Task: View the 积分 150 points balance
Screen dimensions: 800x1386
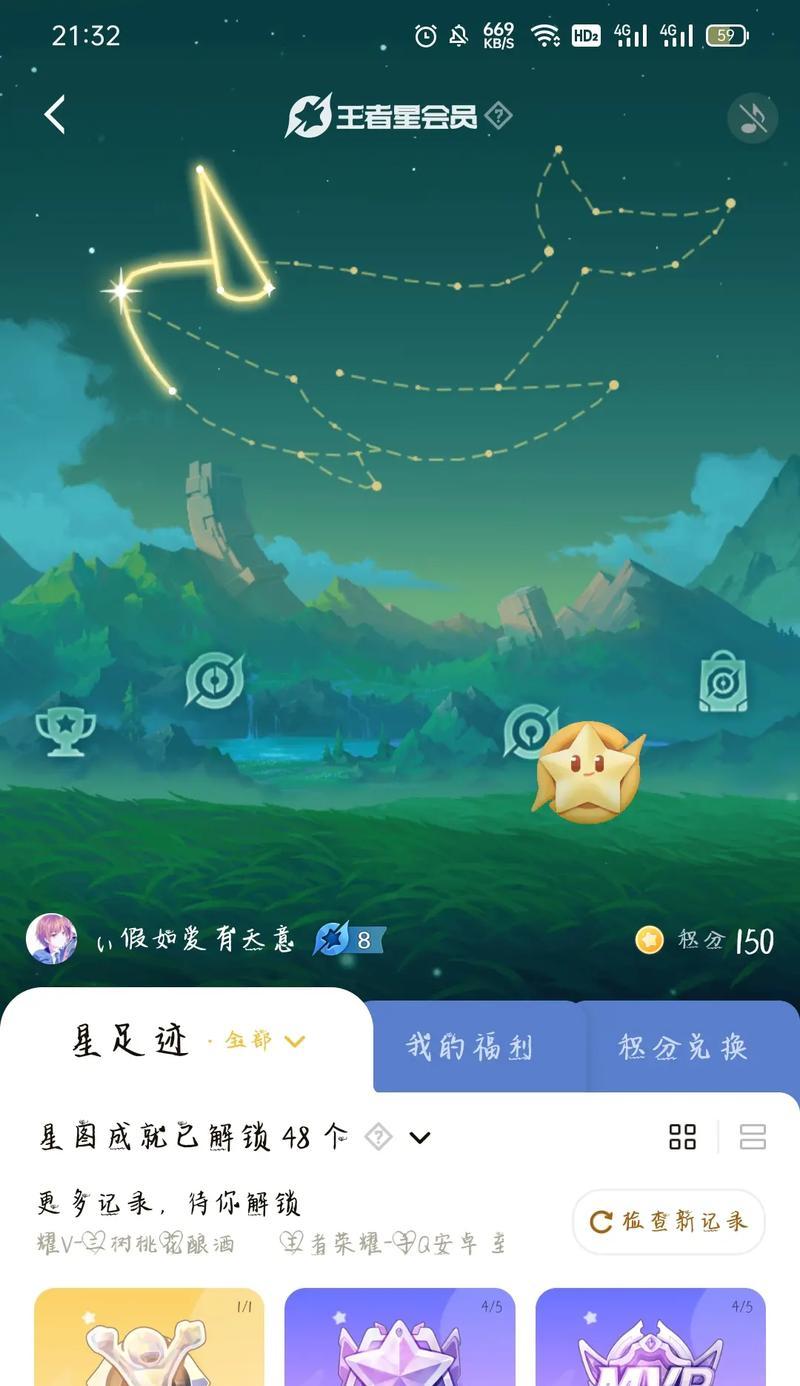Action: [x=705, y=940]
